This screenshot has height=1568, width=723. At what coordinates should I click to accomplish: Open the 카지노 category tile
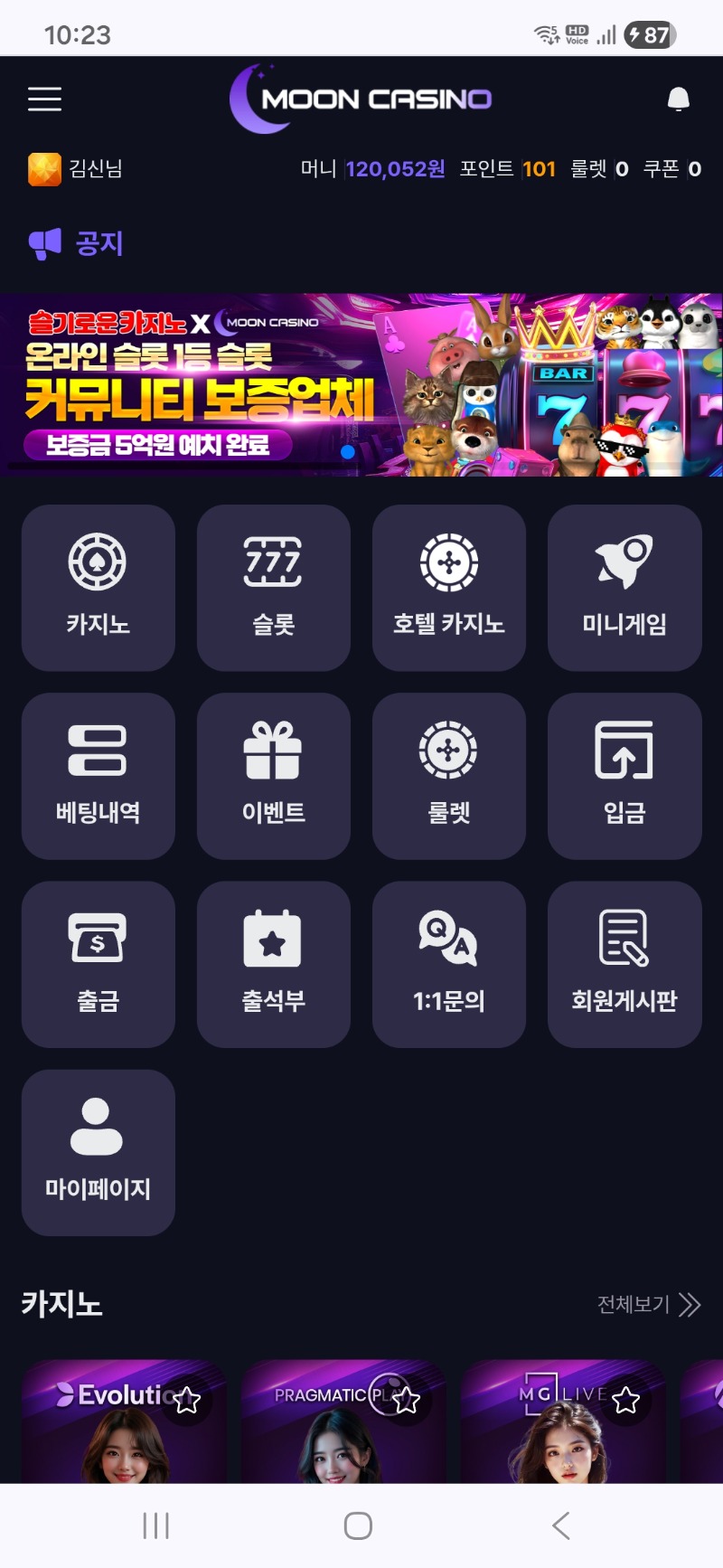(99, 588)
